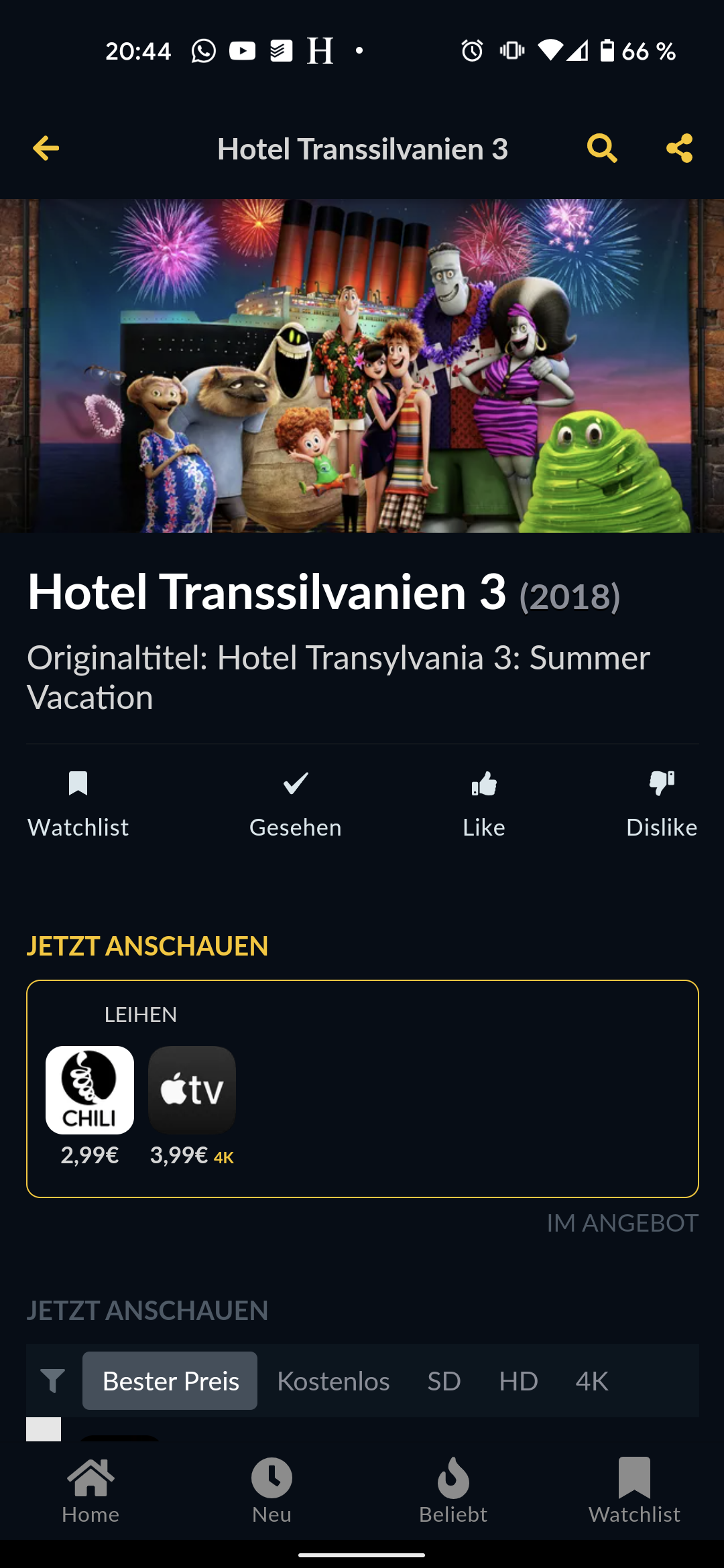Share Hotel Transsilvanien 3
The height and width of the screenshot is (1568, 724).
(x=679, y=148)
